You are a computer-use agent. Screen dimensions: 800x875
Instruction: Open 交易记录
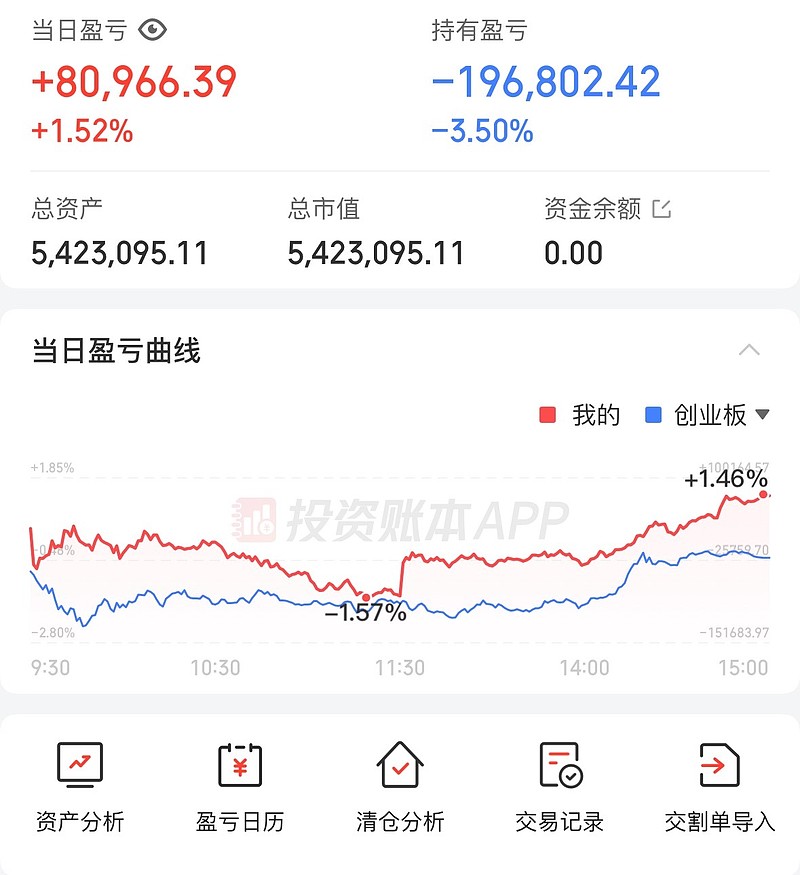coord(560,787)
